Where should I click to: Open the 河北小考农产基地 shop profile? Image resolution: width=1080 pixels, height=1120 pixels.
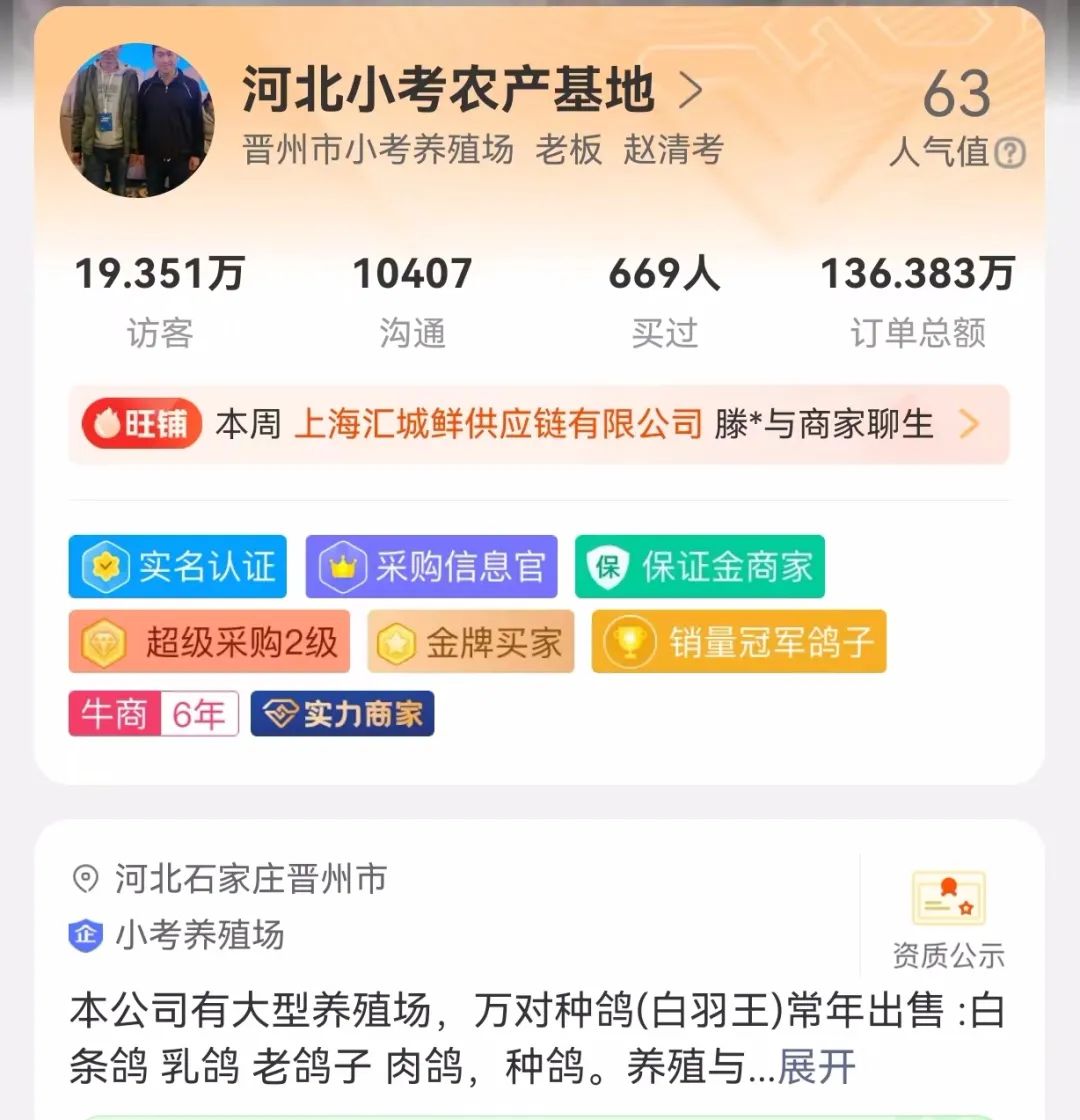coord(472,91)
